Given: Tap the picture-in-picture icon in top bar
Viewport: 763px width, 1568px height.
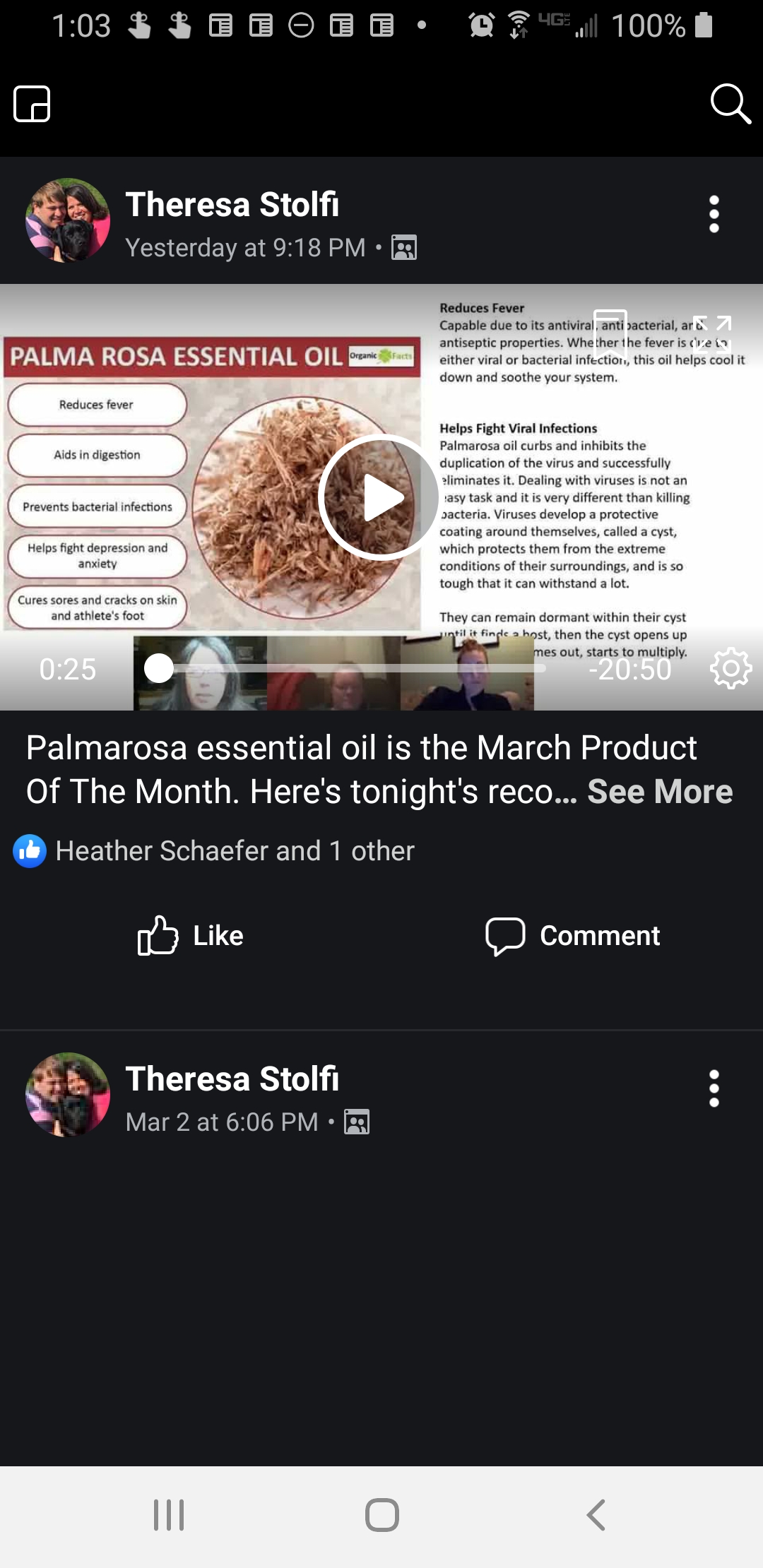Looking at the screenshot, I should pos(32,104).
